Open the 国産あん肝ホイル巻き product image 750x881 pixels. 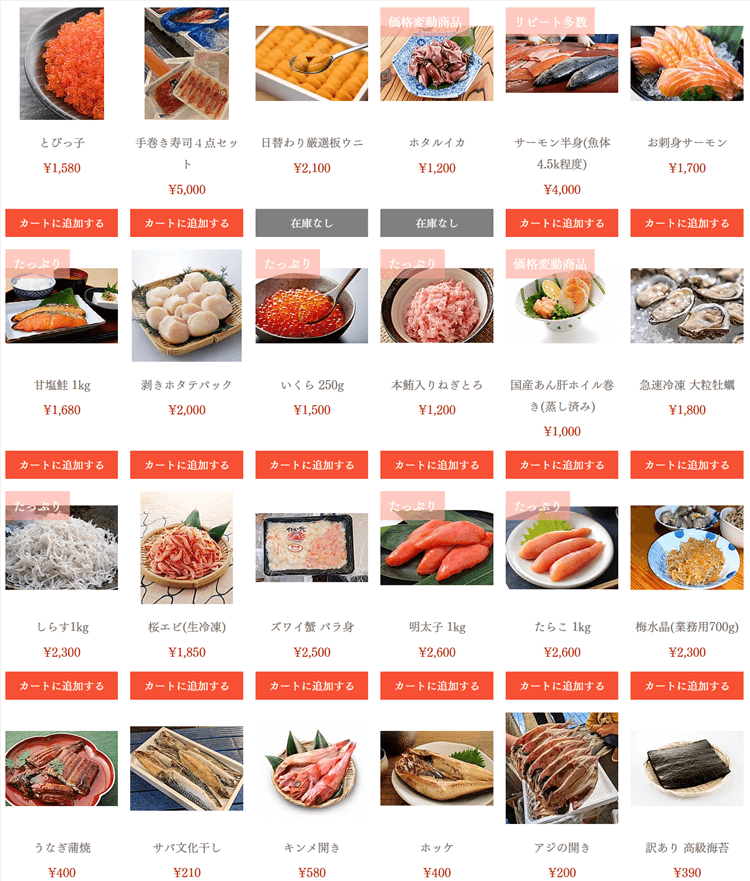tap(561, 305)
